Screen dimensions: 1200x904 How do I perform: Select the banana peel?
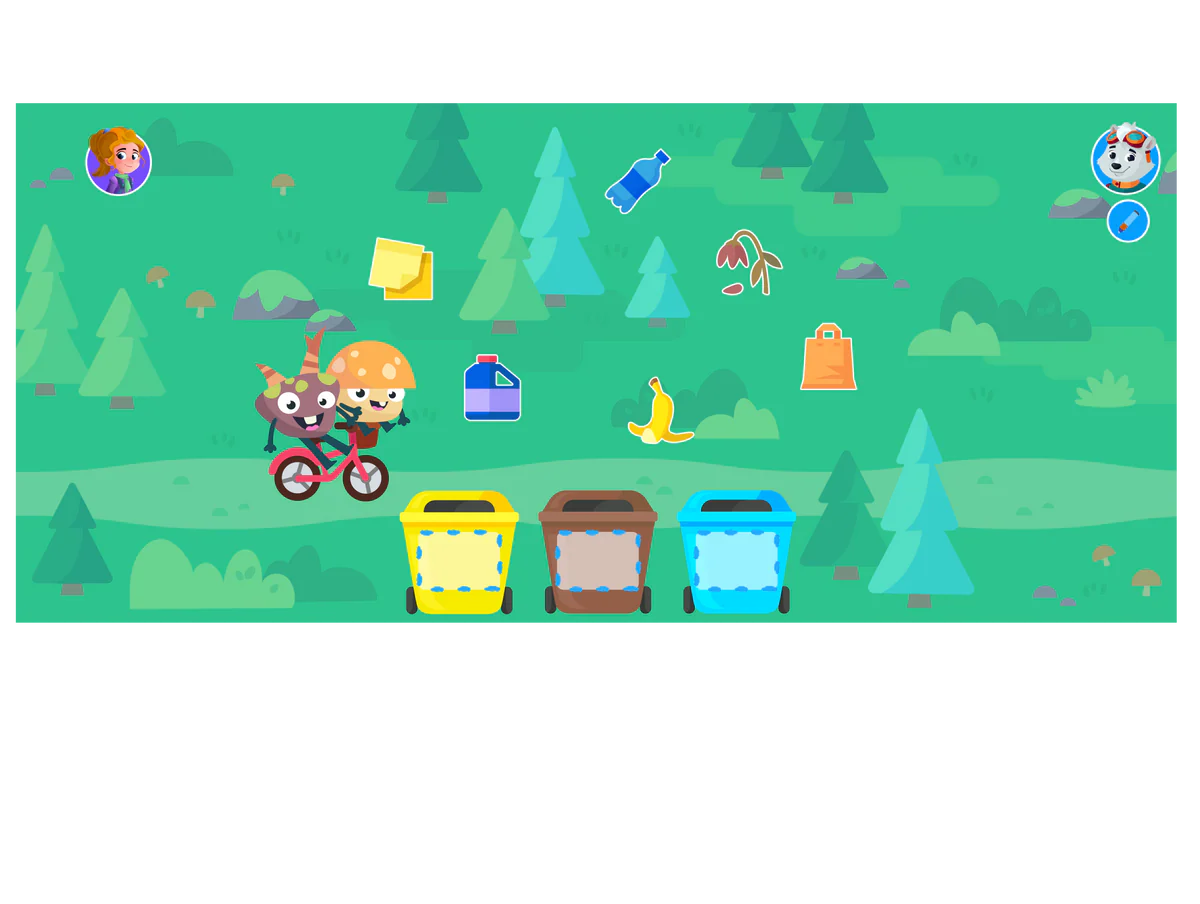659,412
